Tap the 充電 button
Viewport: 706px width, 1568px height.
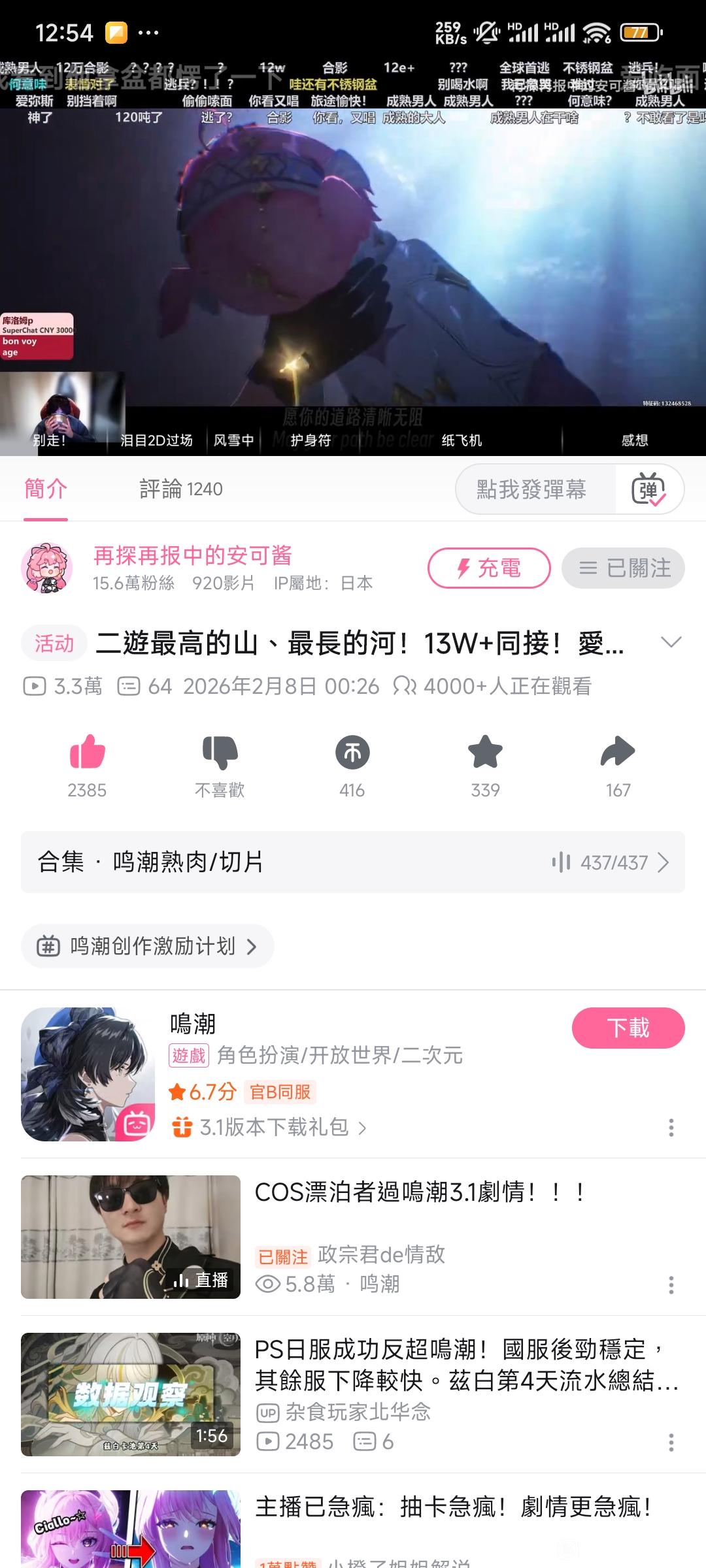click(489, 568)
